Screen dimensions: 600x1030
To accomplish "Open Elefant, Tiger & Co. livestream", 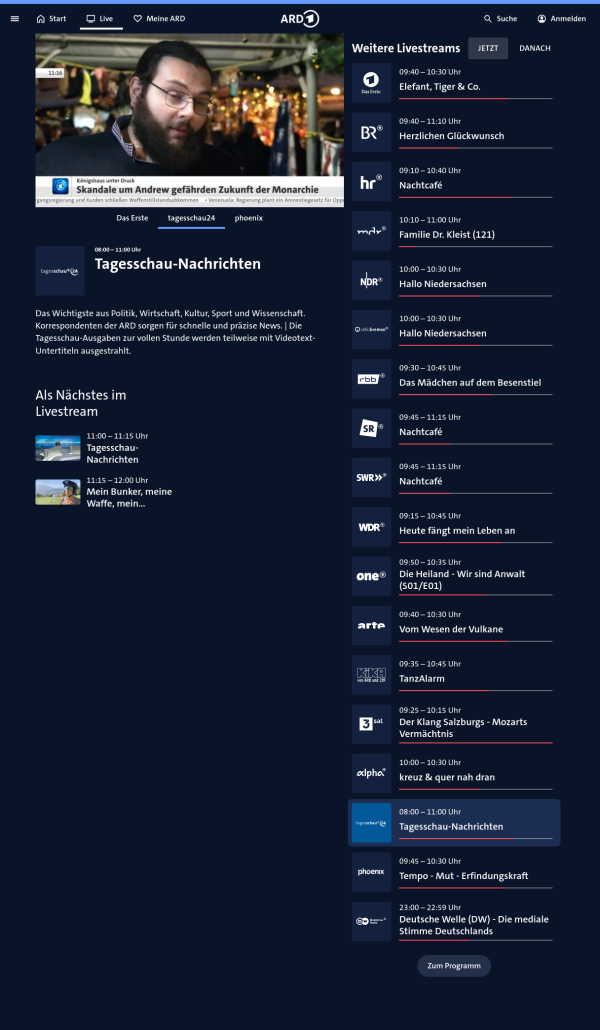I will pyautogui.click(x=455, y=83).
